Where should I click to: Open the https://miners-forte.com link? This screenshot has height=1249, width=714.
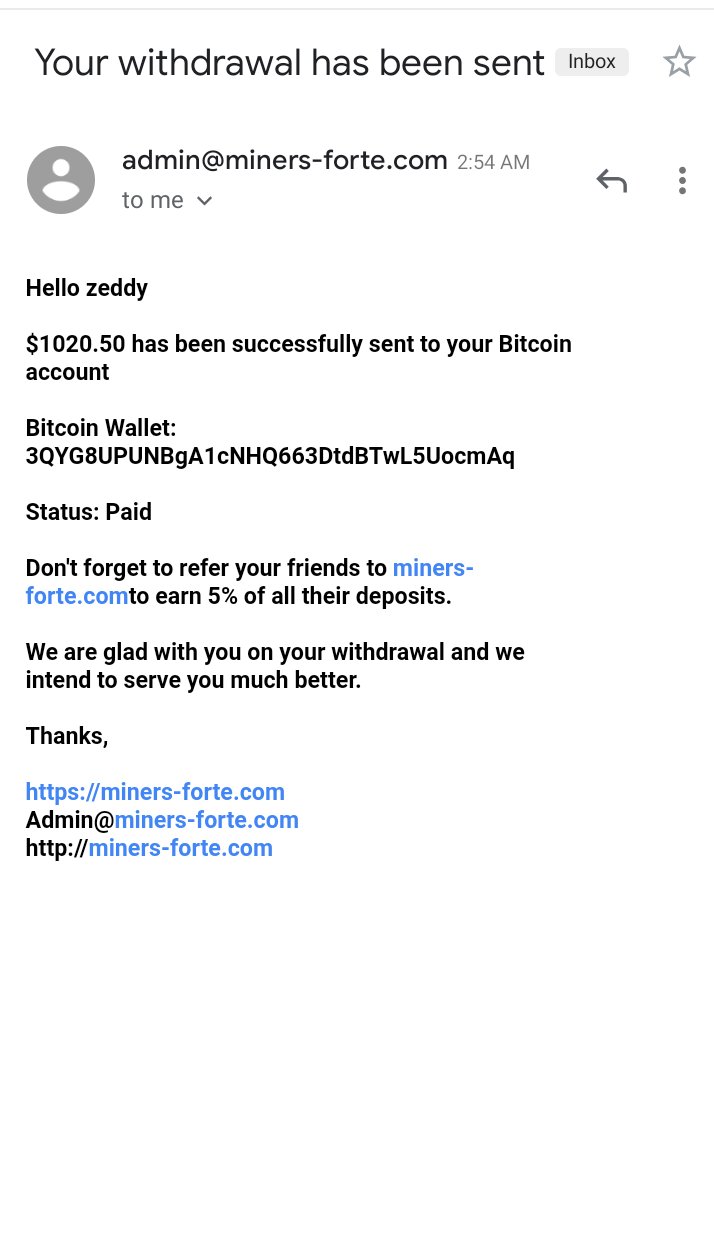155,792
